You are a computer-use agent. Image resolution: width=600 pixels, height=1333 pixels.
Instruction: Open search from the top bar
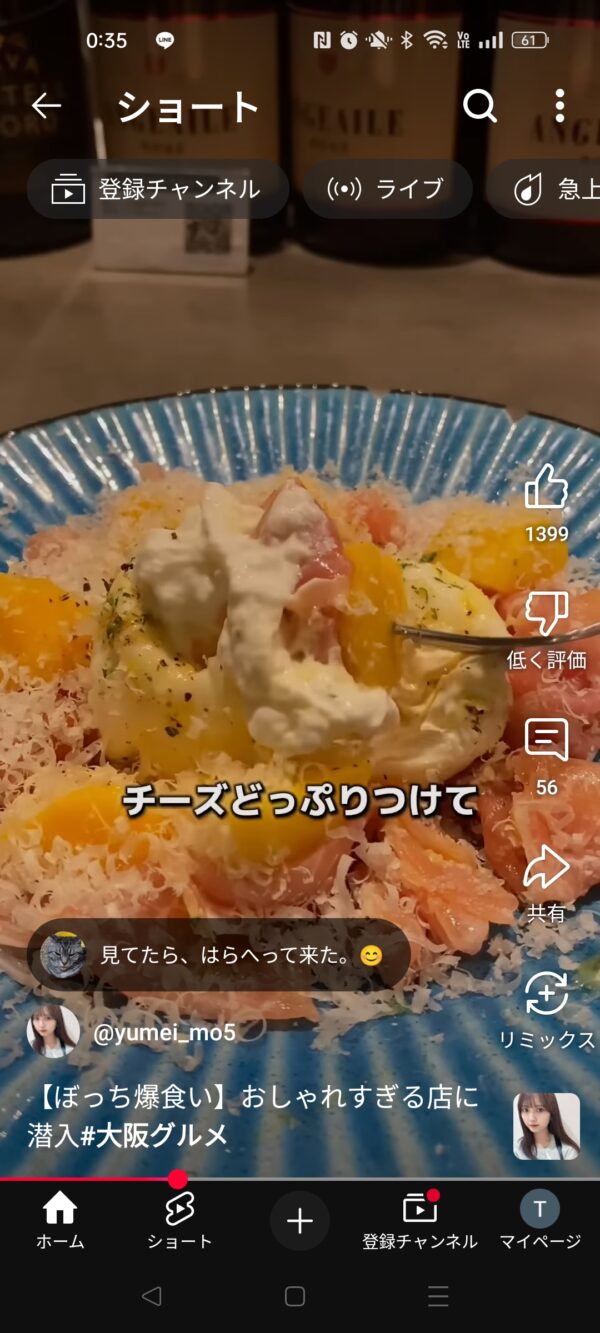click(480, 106)
